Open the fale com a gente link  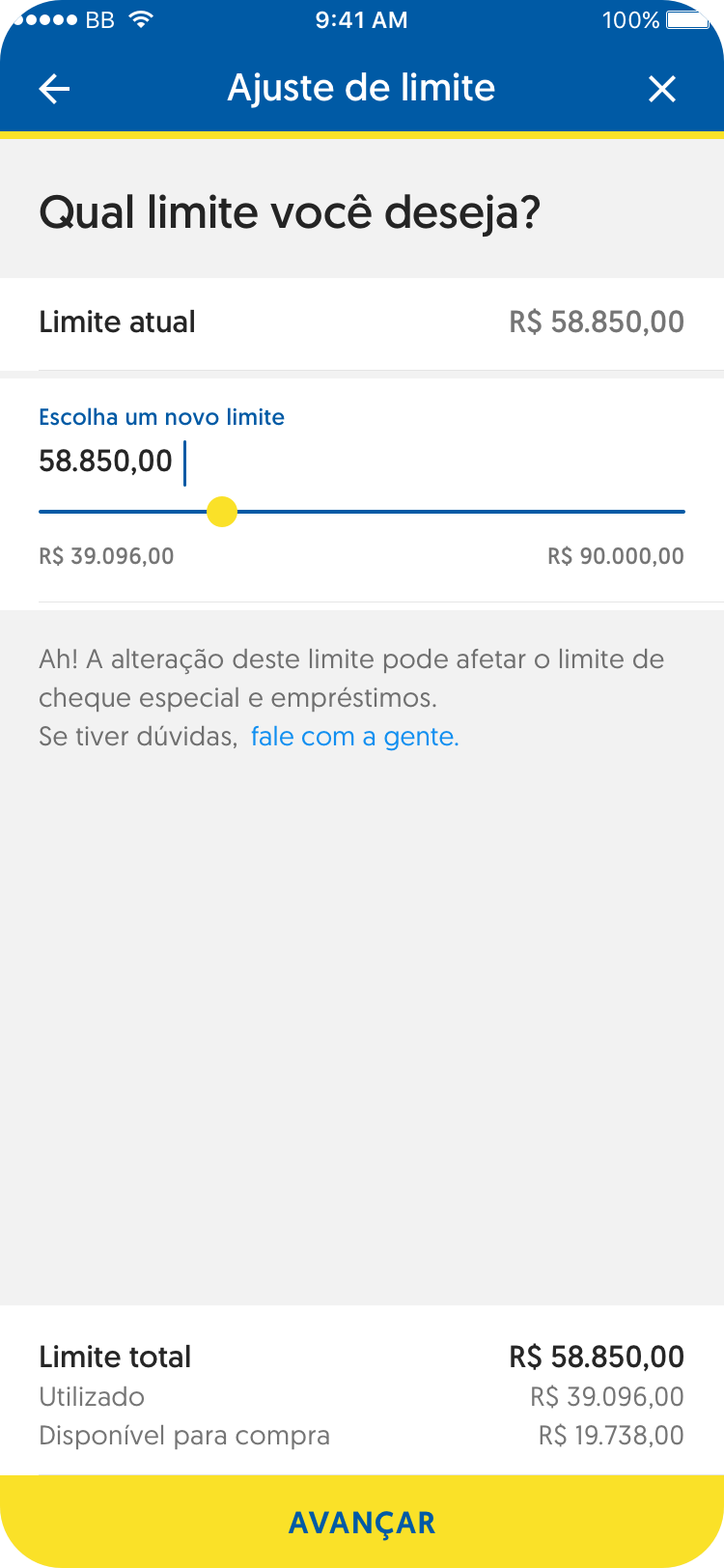tap(354, 737)
